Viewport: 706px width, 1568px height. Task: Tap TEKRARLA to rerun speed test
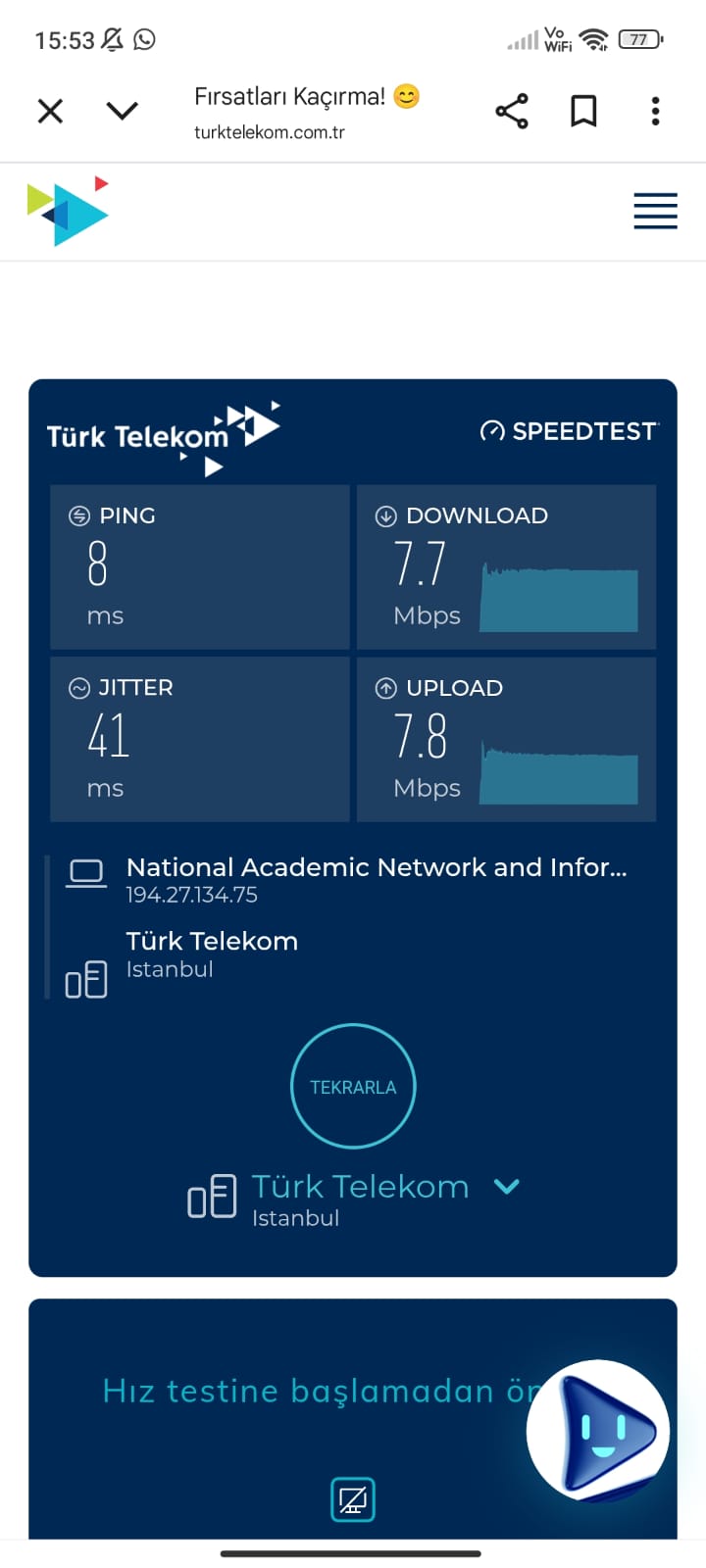(353, 1087)
